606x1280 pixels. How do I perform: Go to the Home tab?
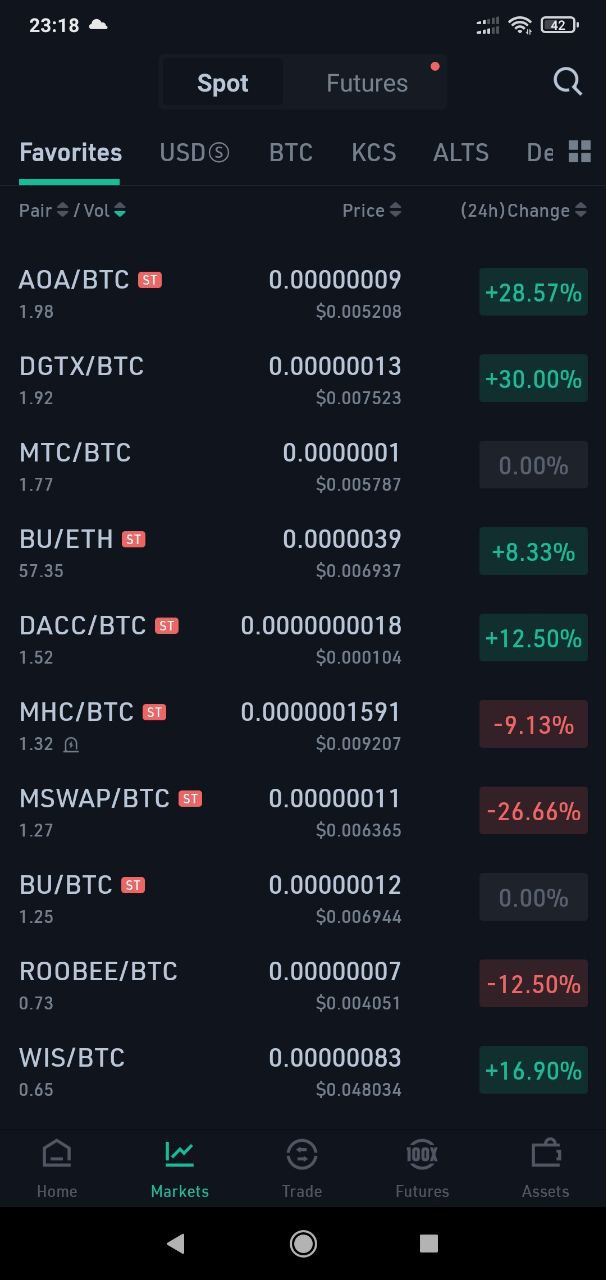pos(57,1168)
